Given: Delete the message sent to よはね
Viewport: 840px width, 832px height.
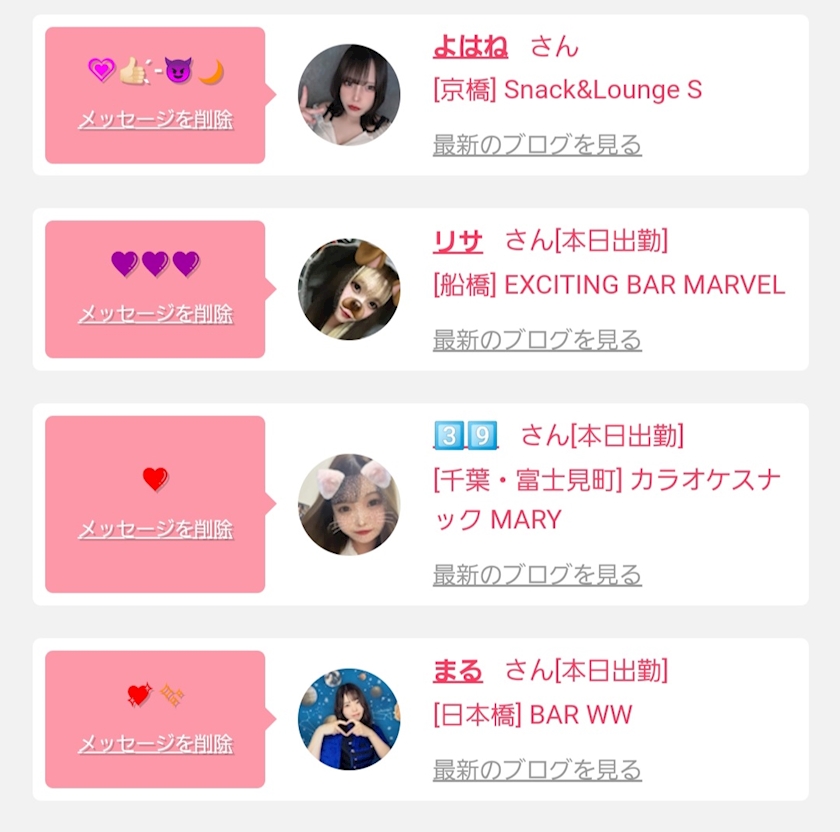Looking at the screenshot, I should click(x=155, y=120).
